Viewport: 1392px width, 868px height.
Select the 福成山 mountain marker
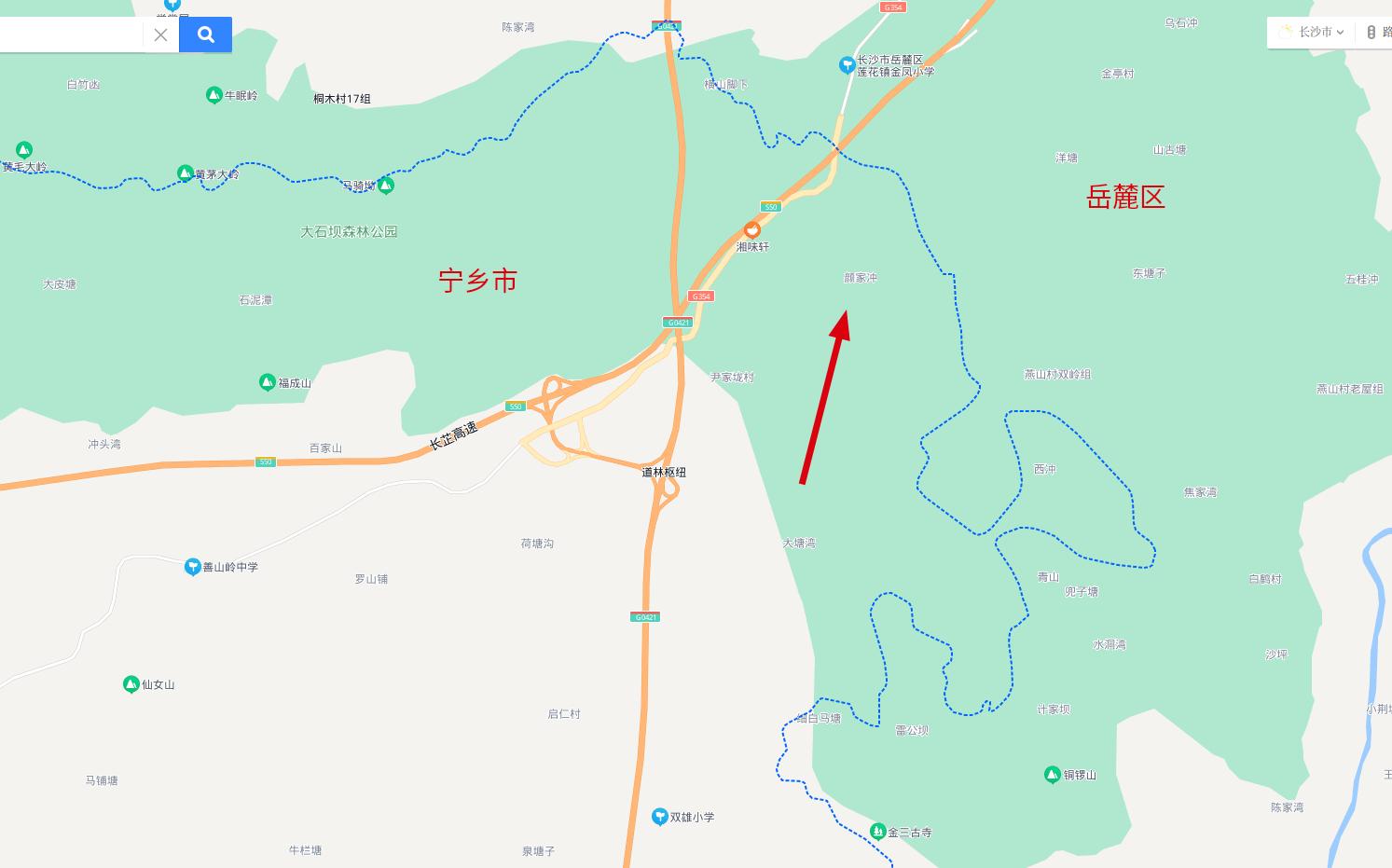[x=268, y=382]
